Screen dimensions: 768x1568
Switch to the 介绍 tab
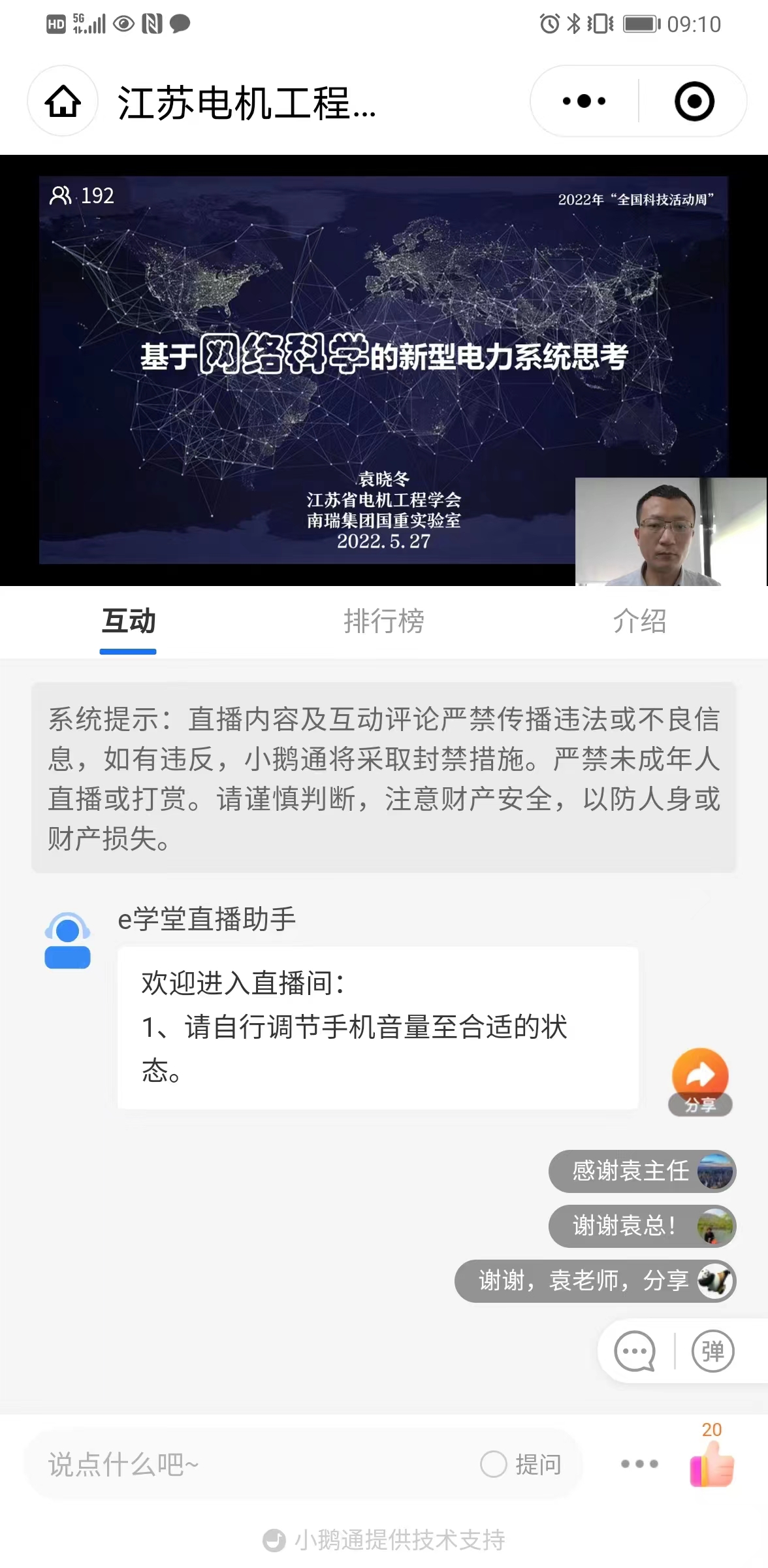tap(639, 621)
